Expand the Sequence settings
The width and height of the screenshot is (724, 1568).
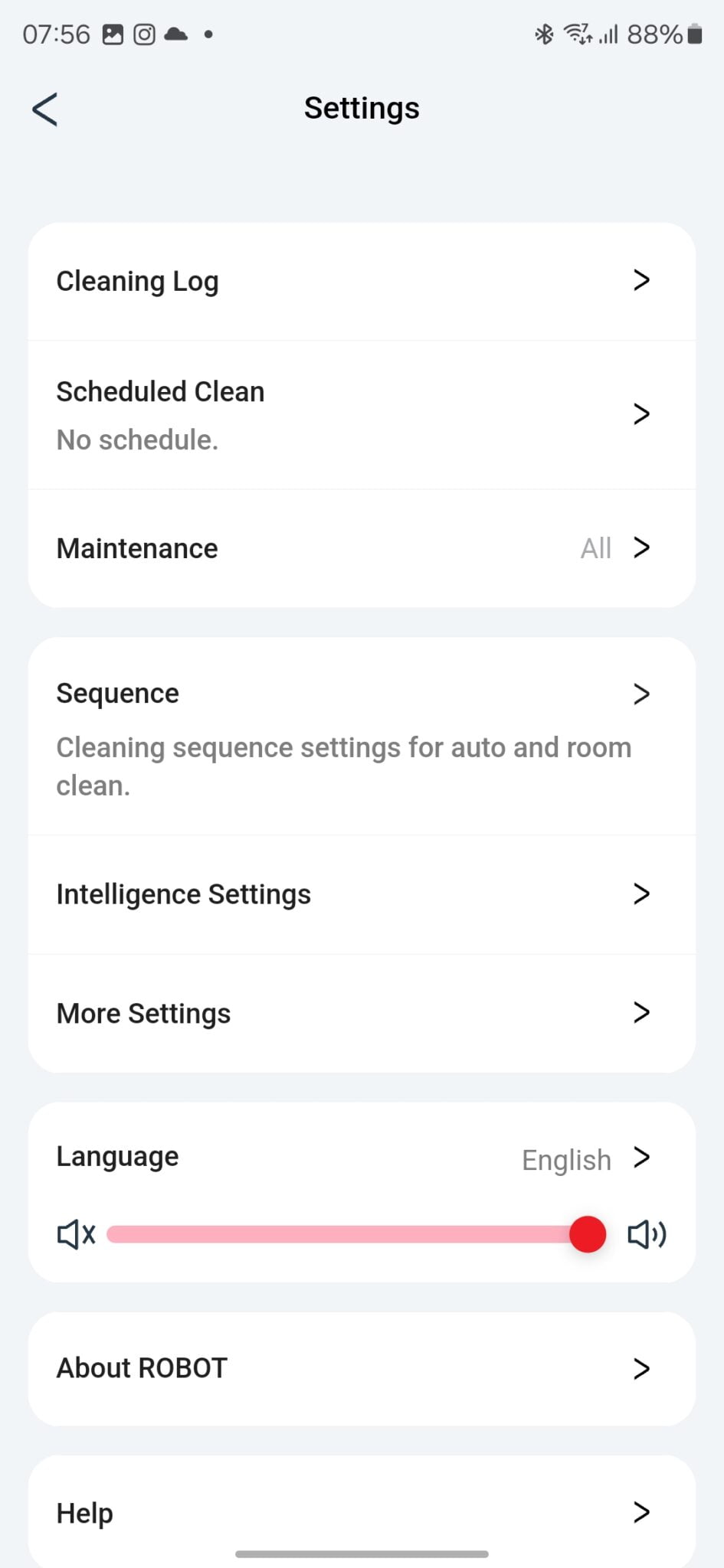click(x=362, y=694)
